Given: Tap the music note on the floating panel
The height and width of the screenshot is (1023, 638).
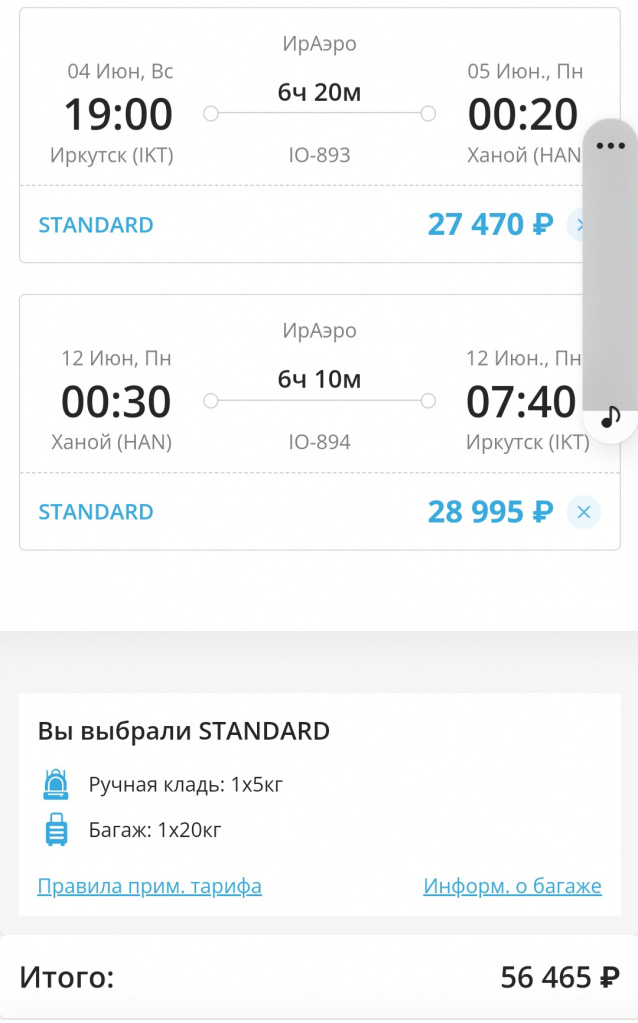Looking at the screenshot, I should point(610,418).
